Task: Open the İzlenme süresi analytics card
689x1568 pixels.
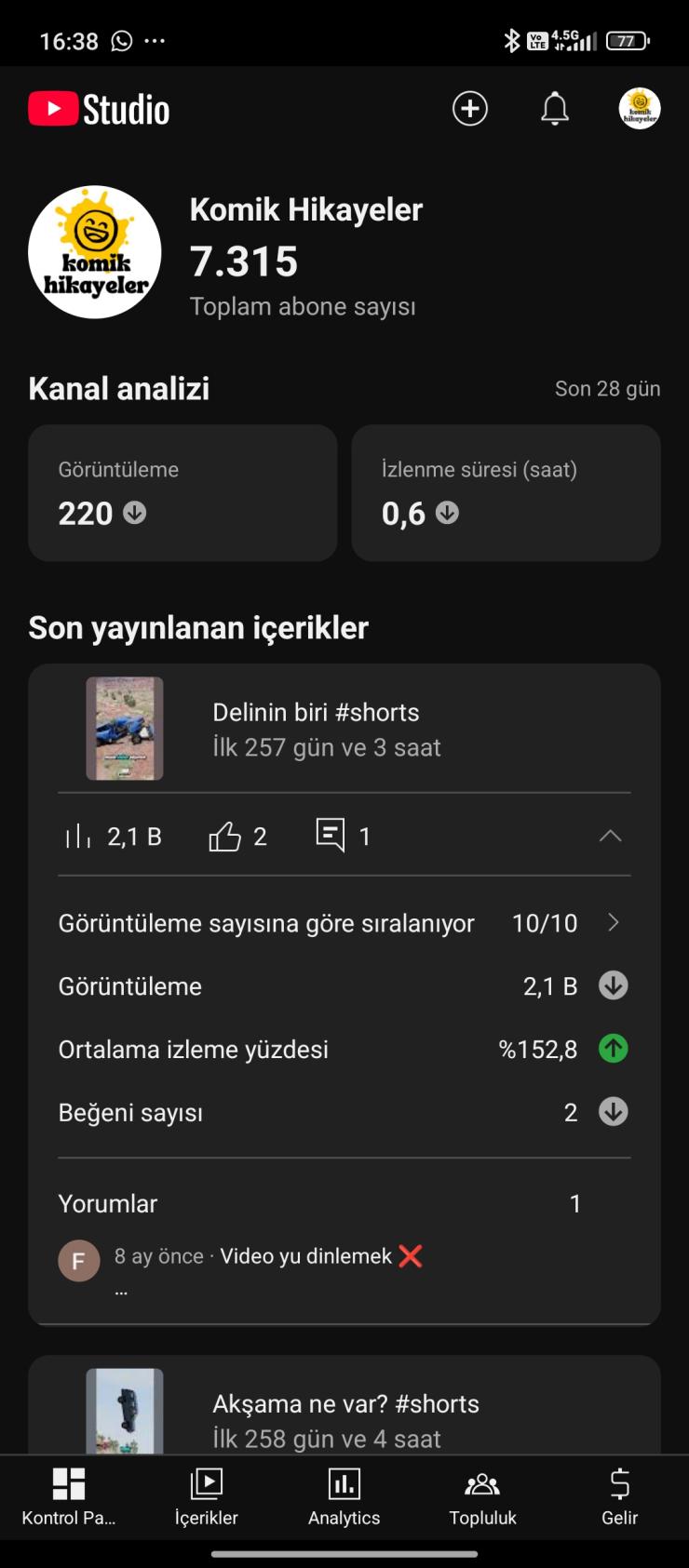Action: coord(506,493)
